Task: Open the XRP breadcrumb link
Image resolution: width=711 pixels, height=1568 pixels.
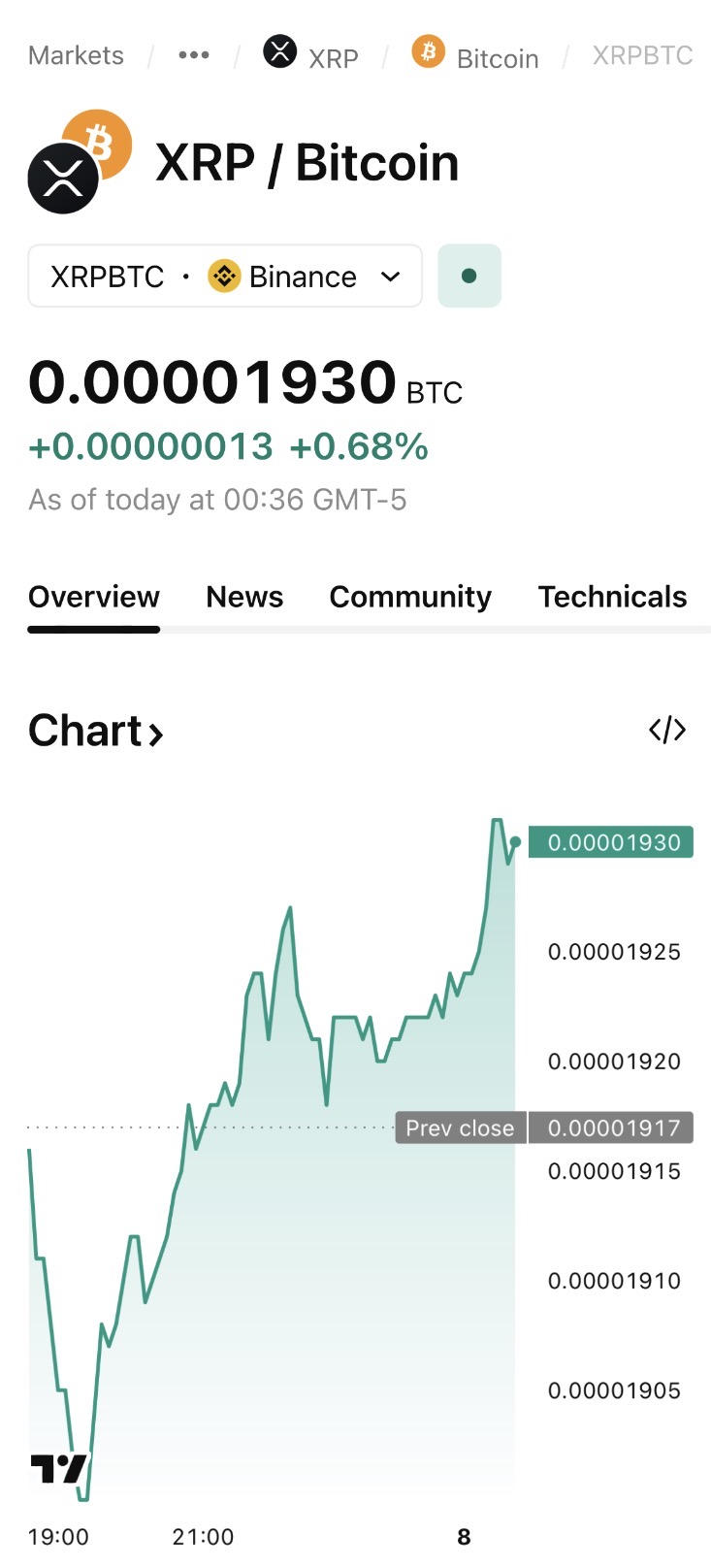Action: click(311, 55)
